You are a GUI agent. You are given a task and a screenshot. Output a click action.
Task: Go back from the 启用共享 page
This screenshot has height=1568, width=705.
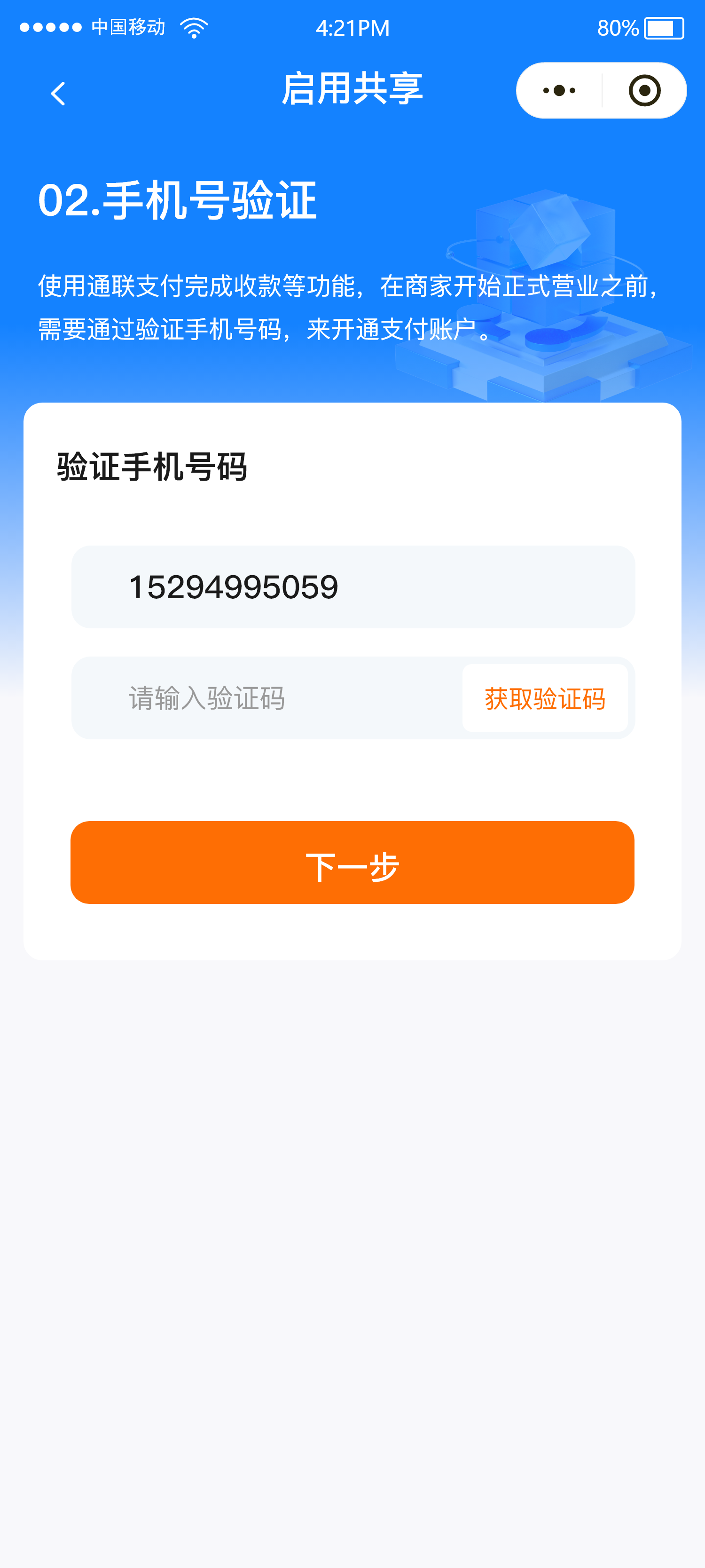pos(58,94)
